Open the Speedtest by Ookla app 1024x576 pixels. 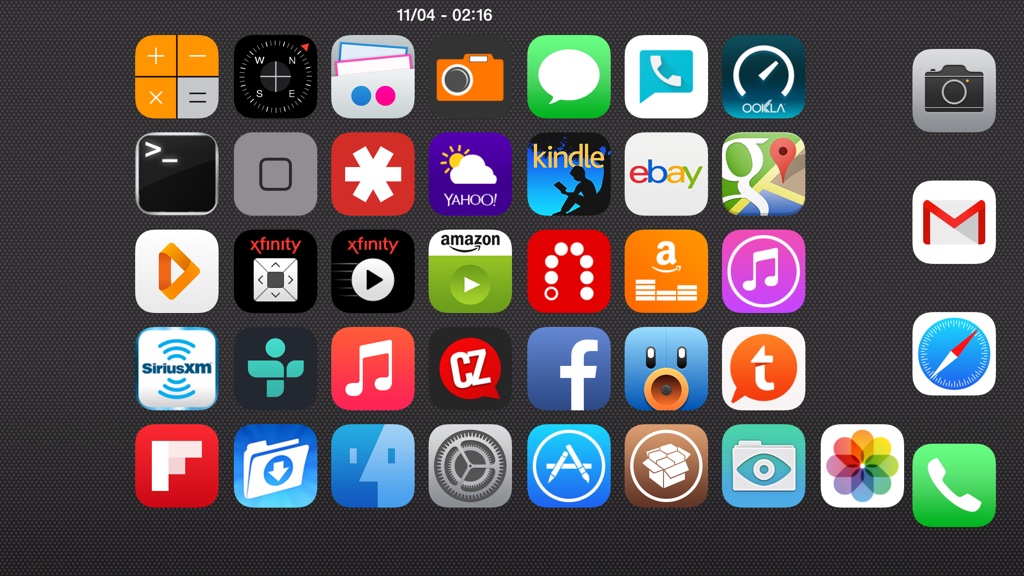click(x=763, y=77)
